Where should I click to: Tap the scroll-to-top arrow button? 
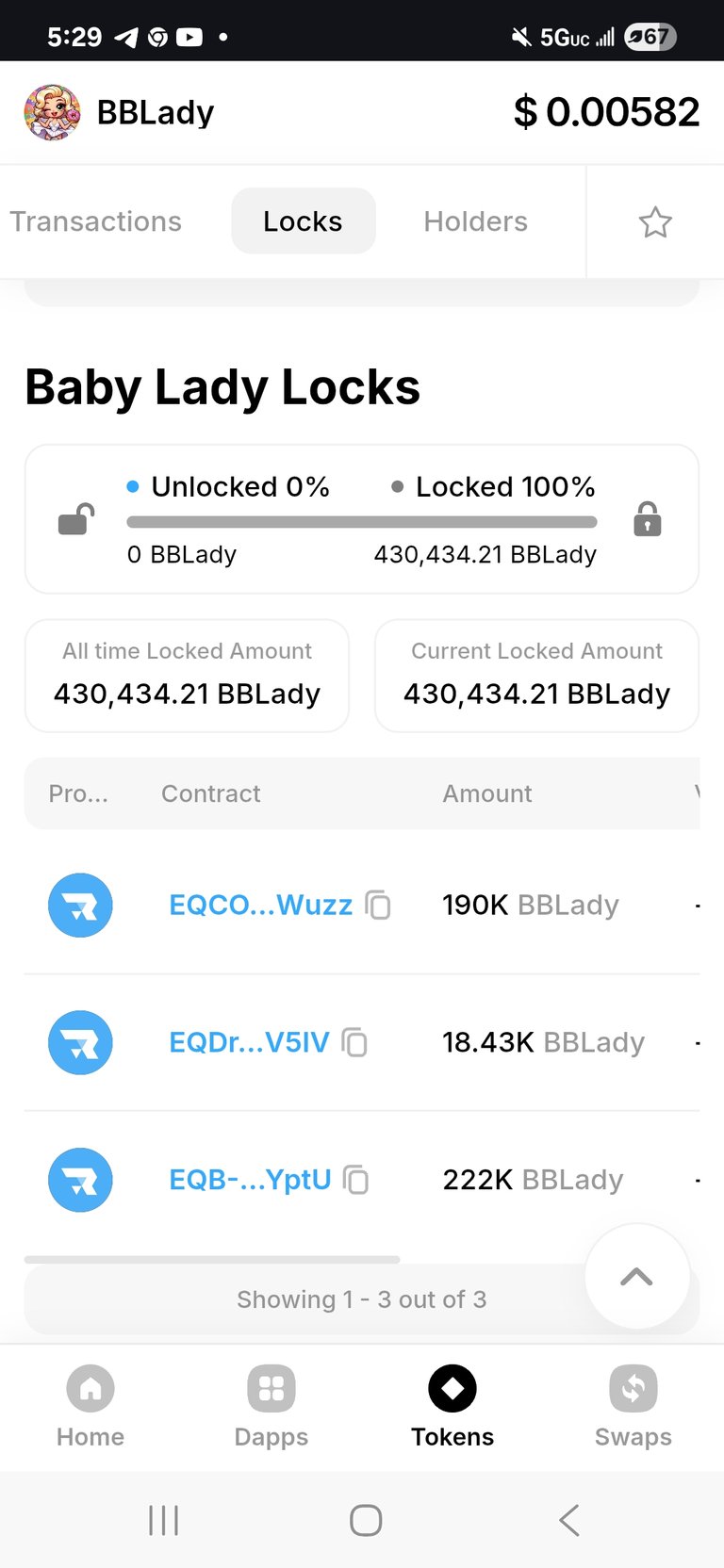[x=637, y=1277]
